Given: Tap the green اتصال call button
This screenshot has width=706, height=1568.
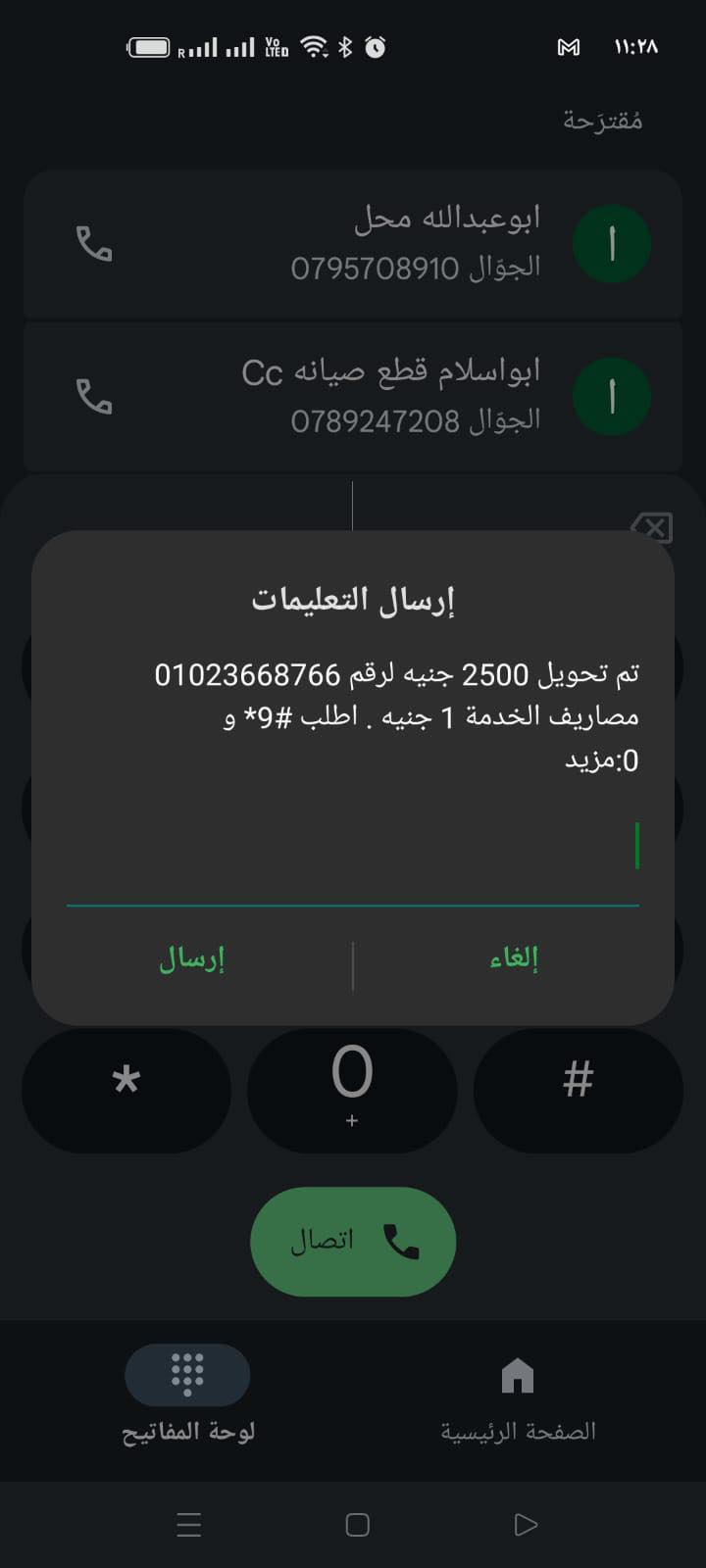Looking at the screenshot, I should [353, 1241].
